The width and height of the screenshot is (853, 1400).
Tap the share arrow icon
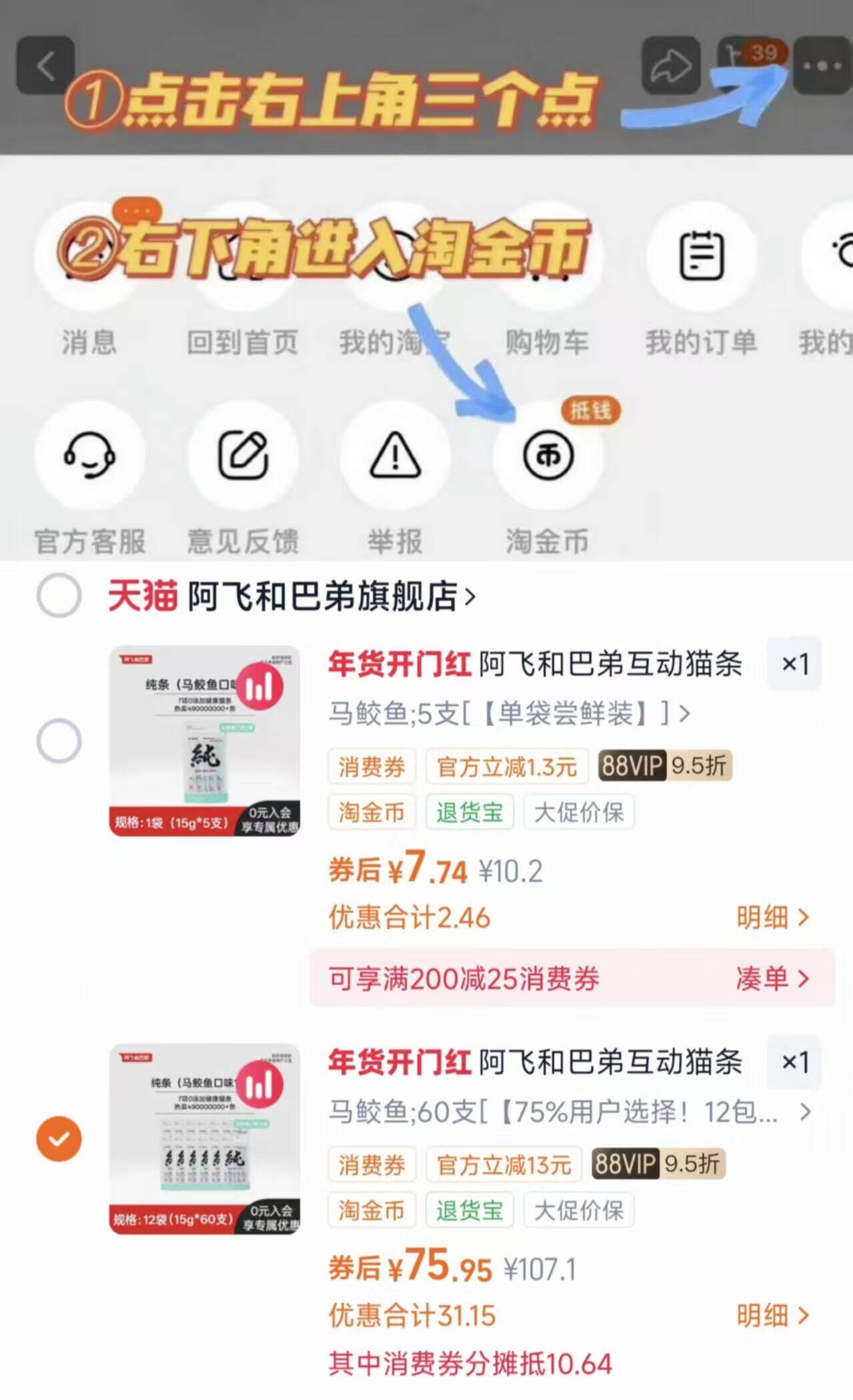tap(670, 65)
